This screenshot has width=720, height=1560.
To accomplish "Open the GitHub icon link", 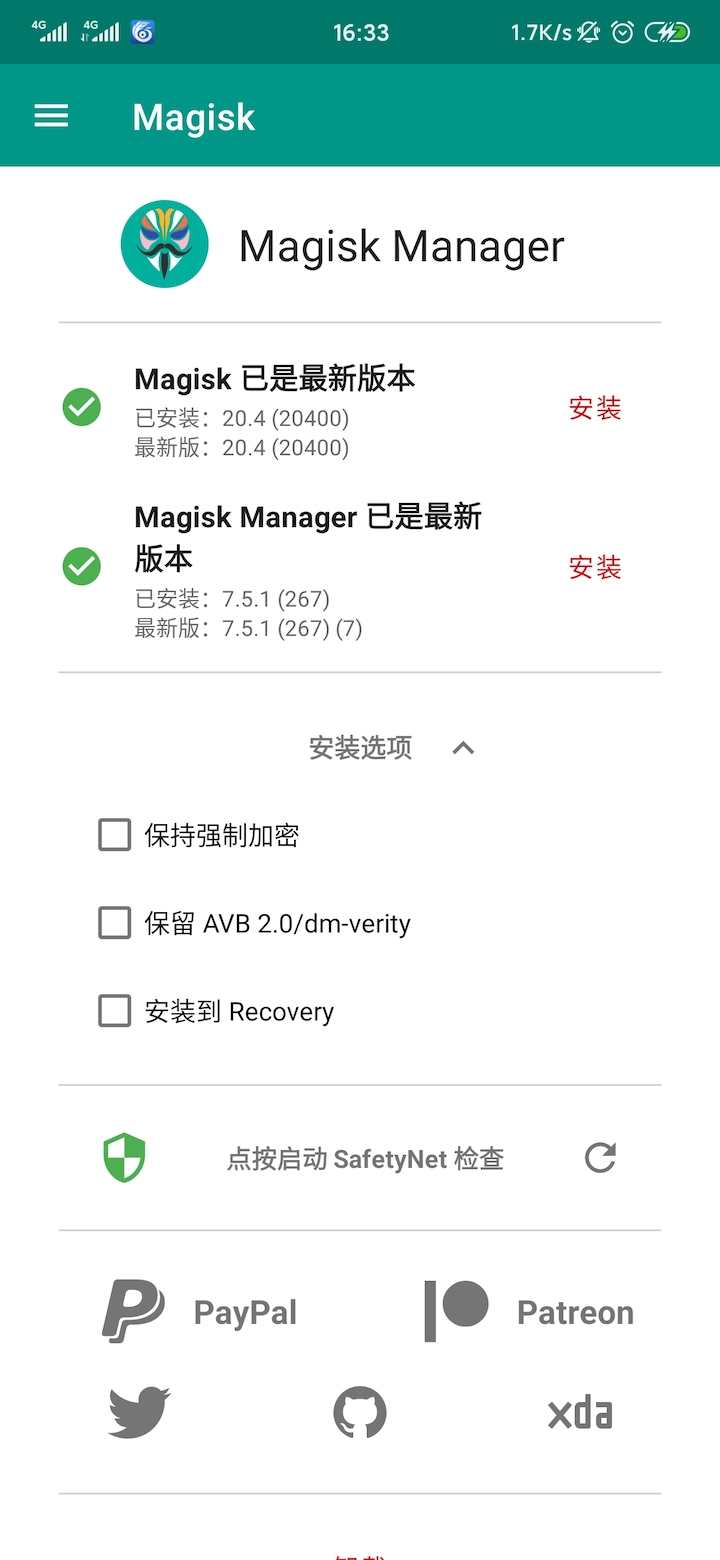I will 360,1413.
